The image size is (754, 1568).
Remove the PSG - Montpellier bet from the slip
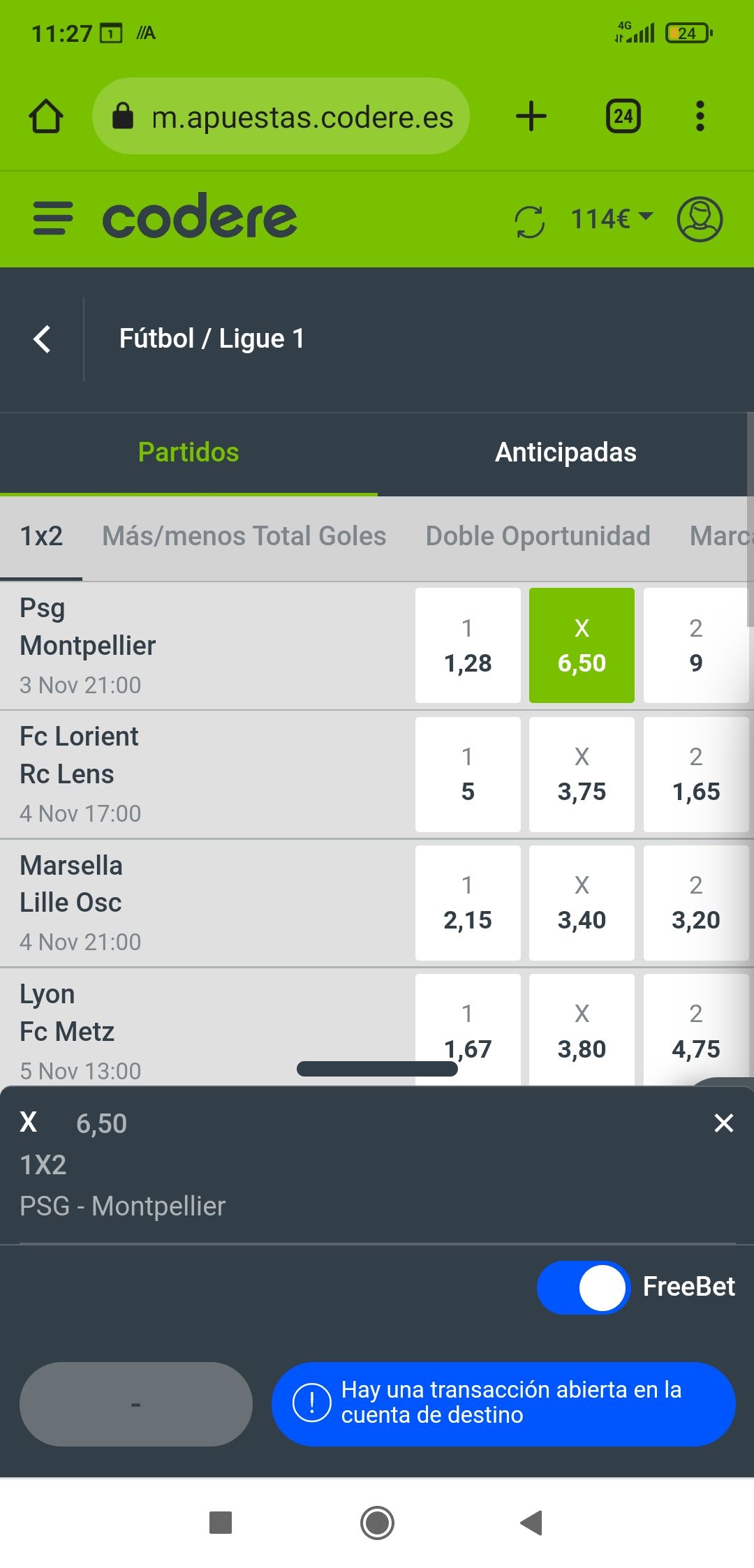(724, 1123)
